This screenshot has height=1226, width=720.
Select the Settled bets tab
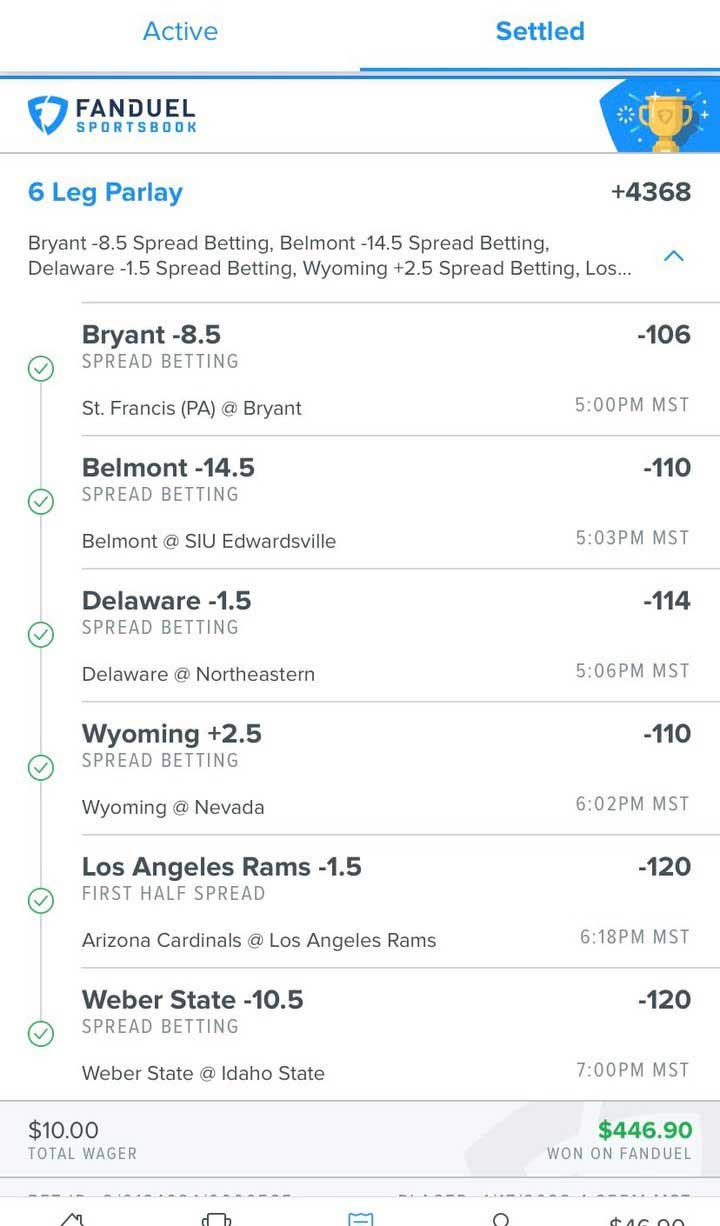(540, 32)
